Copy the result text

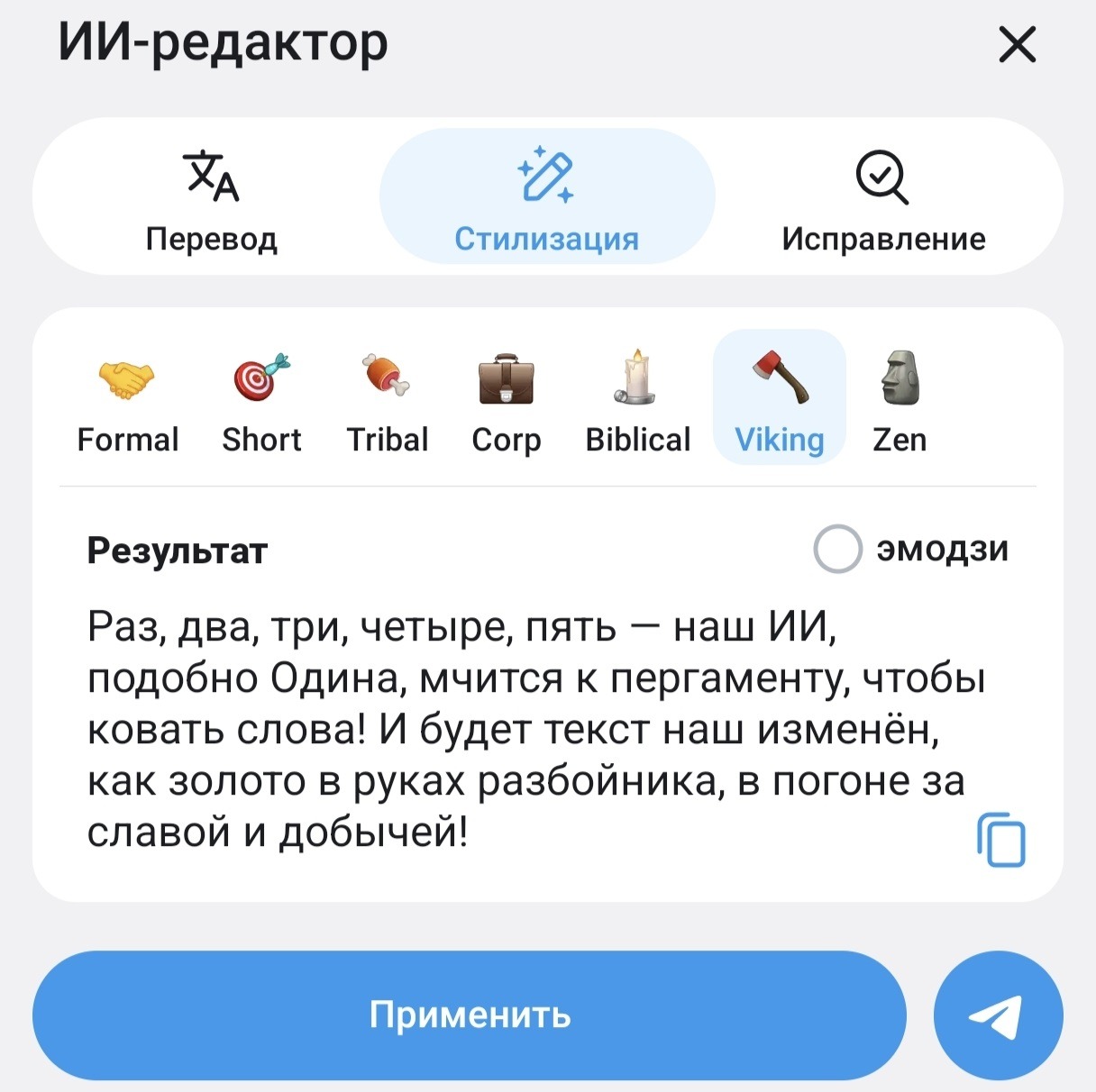point(1001,840)
